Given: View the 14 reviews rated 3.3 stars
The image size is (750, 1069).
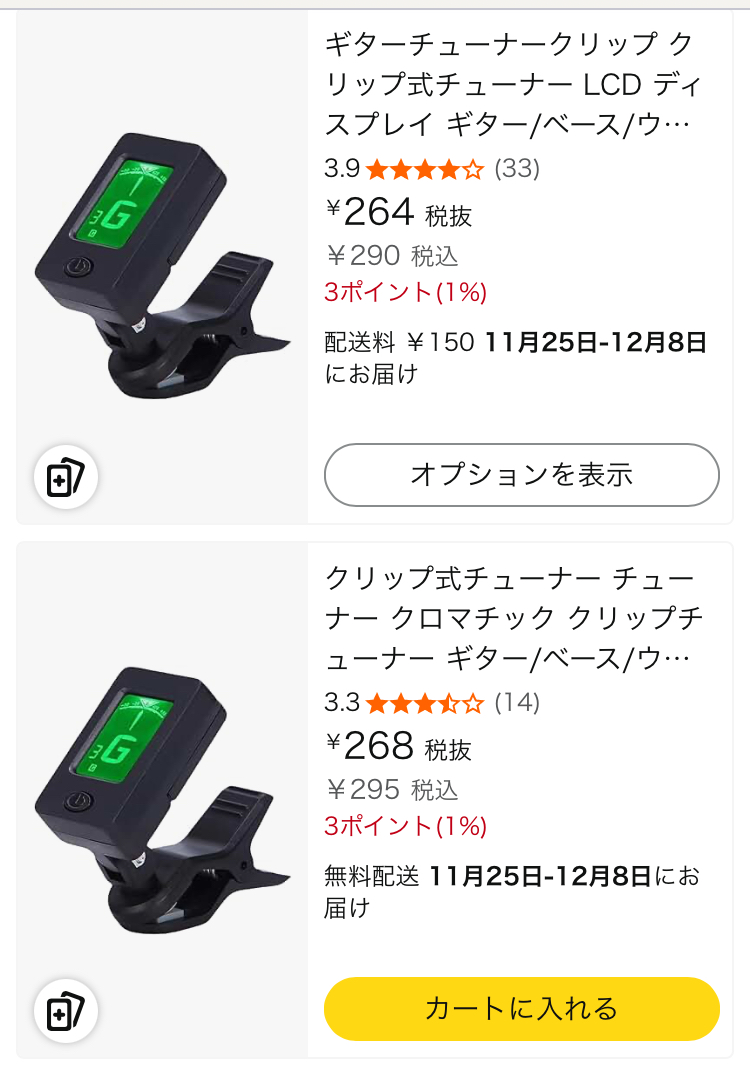Looking at the screenshot, I should tap(516, 703).
